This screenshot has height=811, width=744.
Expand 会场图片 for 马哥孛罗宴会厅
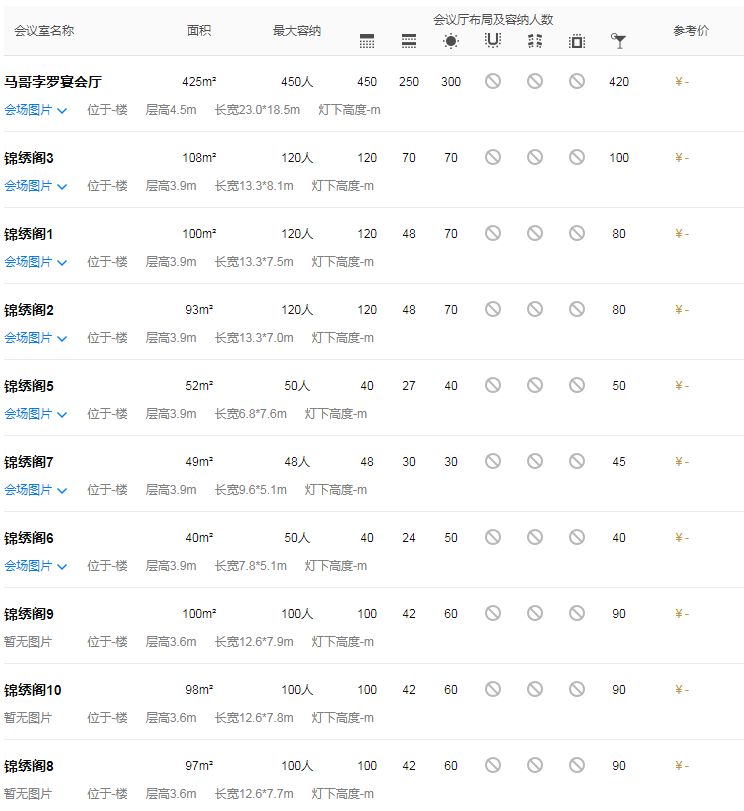pyautogui.click(x=35, y=110)
